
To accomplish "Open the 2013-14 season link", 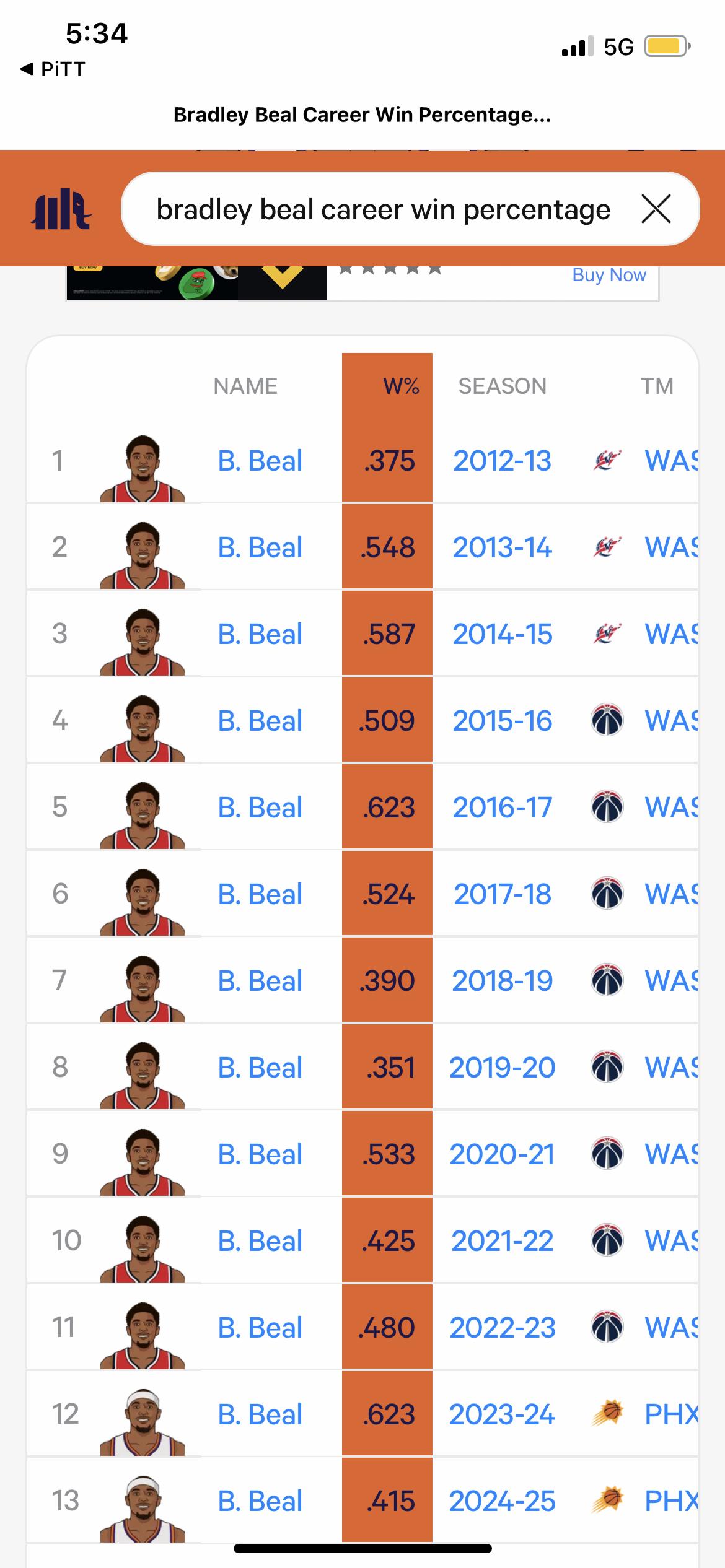I will (502, 547).
